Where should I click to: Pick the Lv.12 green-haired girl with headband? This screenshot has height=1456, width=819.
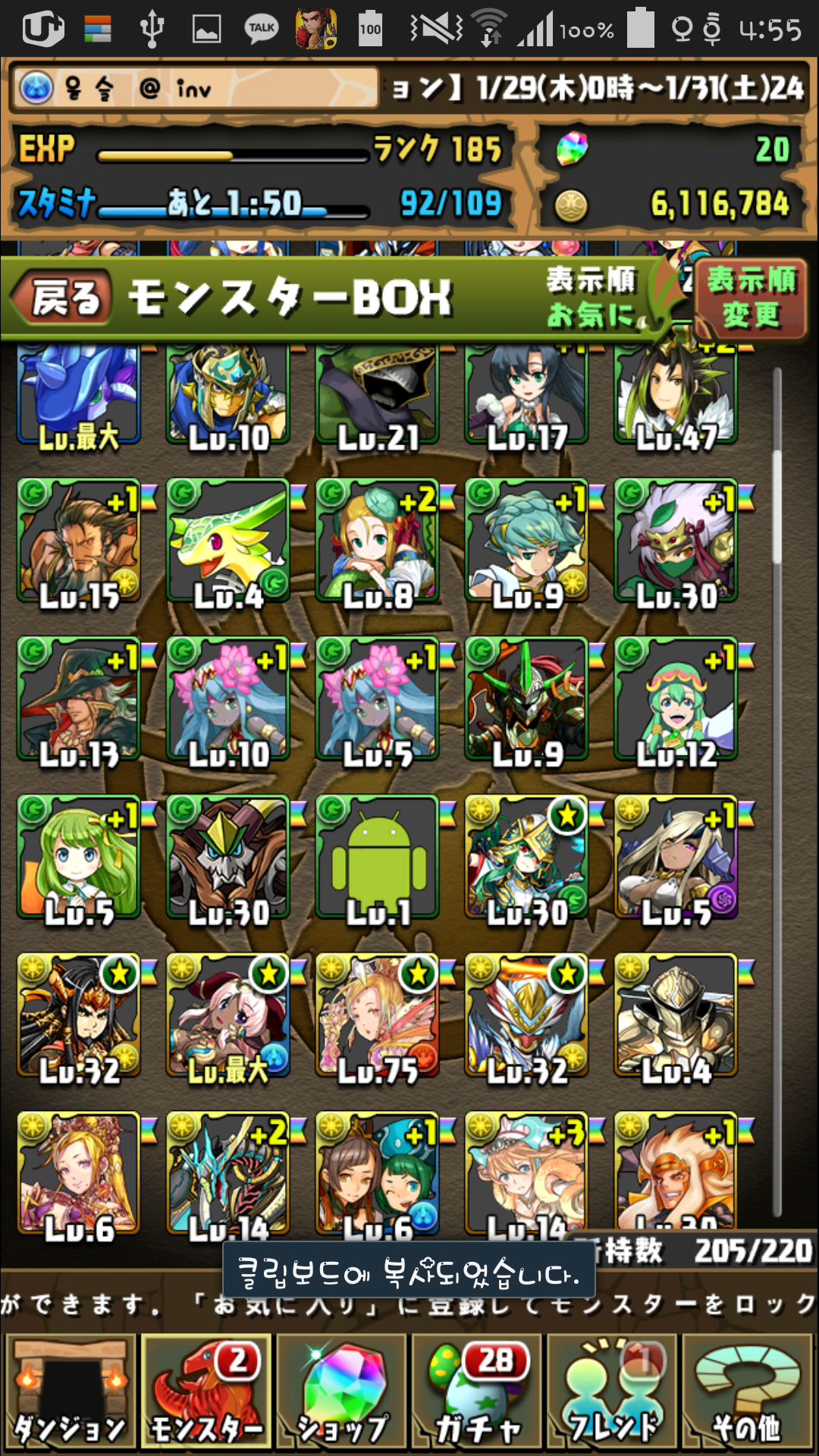click(x=676, y=699)
